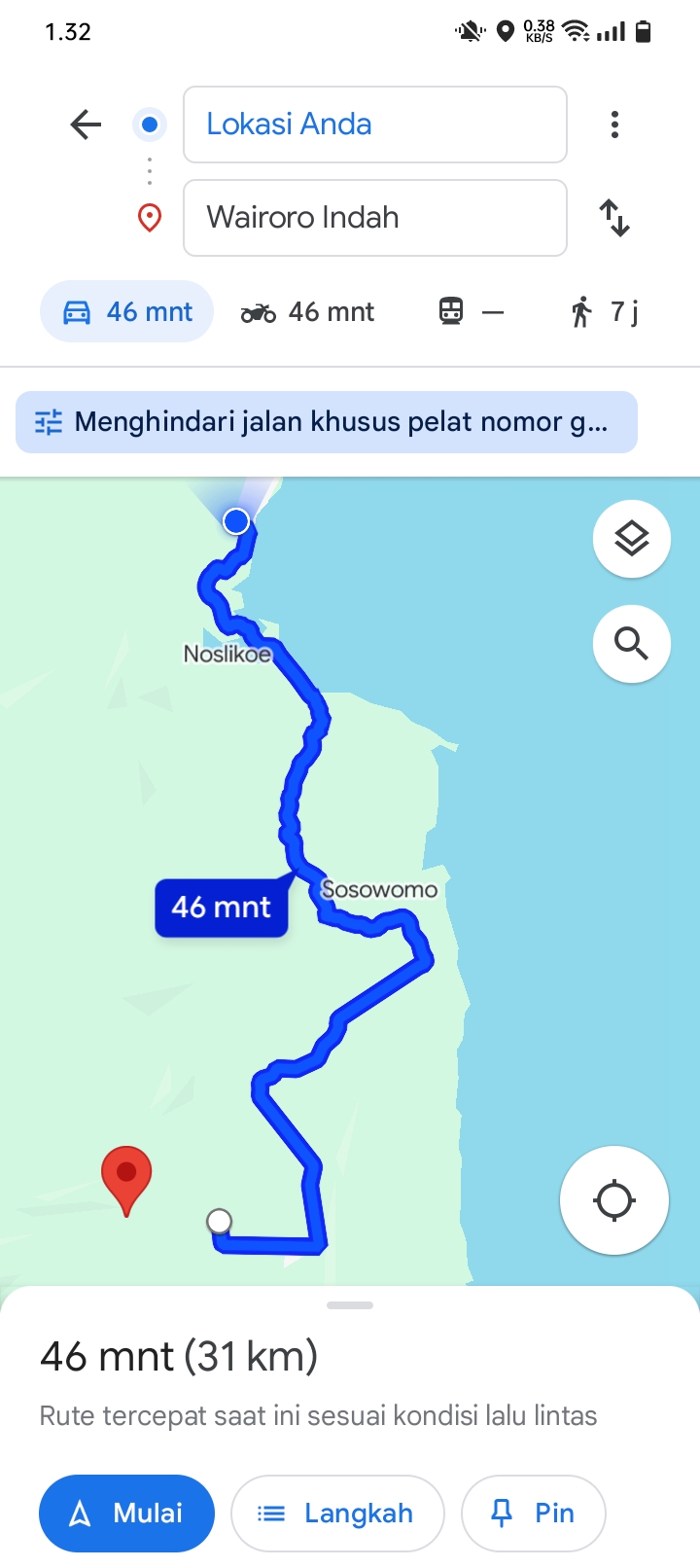View route steps with Langkah
700x1568 pixels.
point(337,1513)
